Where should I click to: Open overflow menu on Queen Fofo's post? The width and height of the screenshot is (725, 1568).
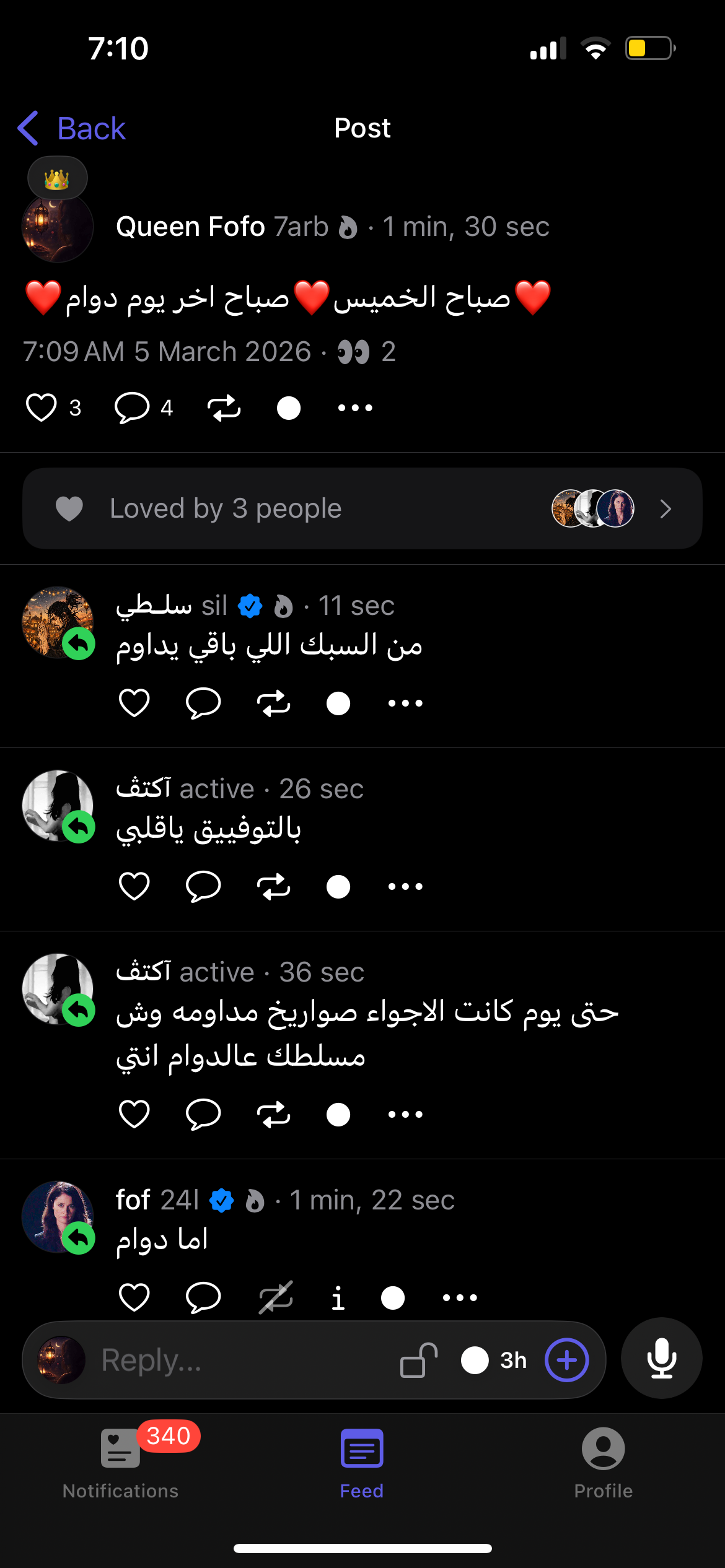click(x=355, y=407)
